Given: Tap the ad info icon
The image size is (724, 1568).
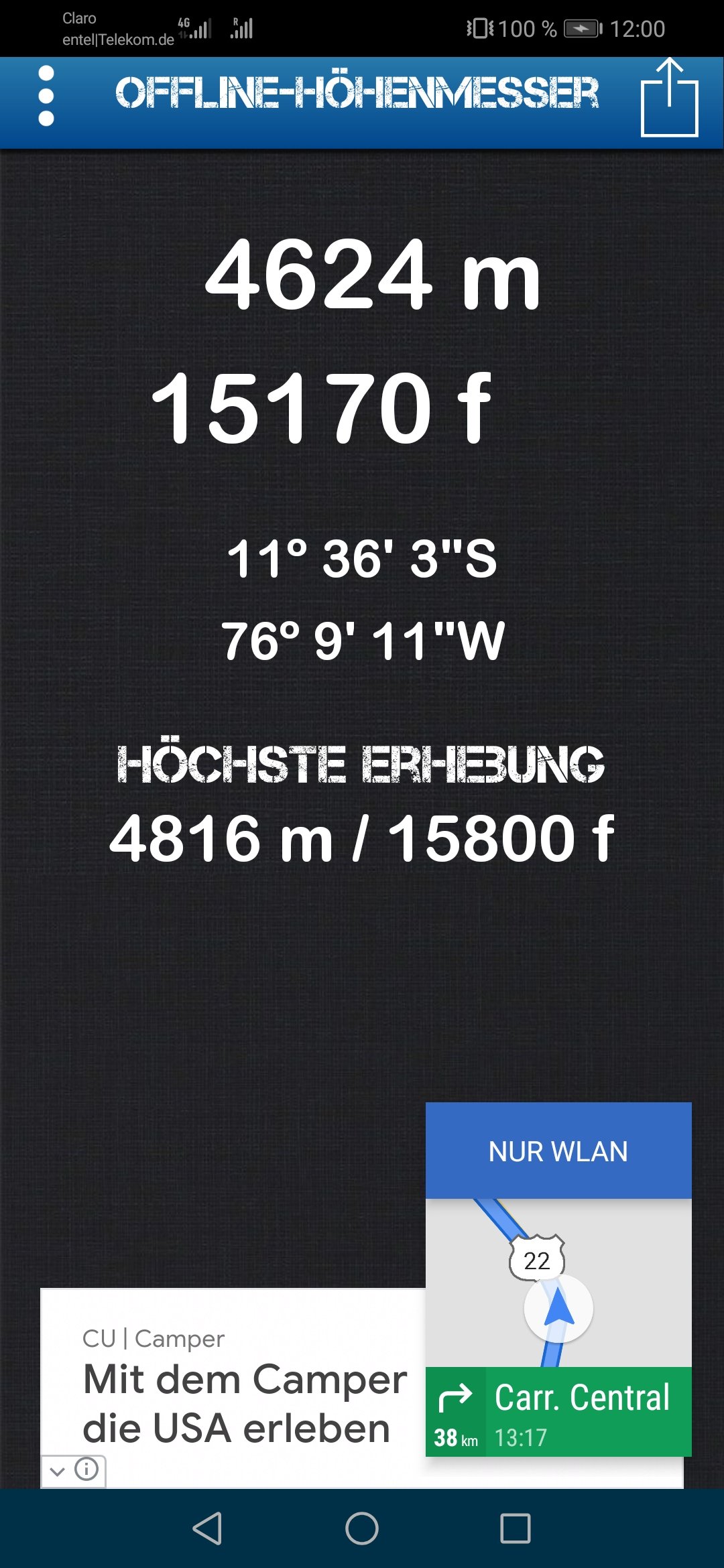Looking at the screenshot, I should [86, 1469].
